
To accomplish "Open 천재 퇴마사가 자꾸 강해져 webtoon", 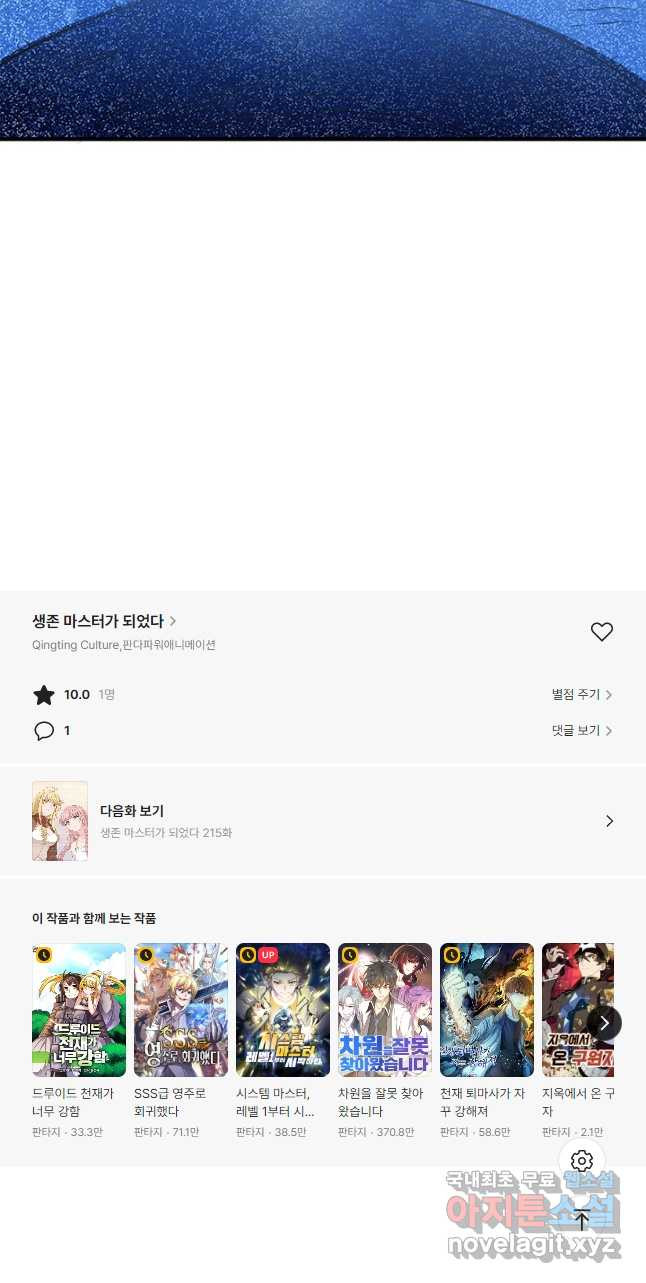I will (x=487, y=1010).
